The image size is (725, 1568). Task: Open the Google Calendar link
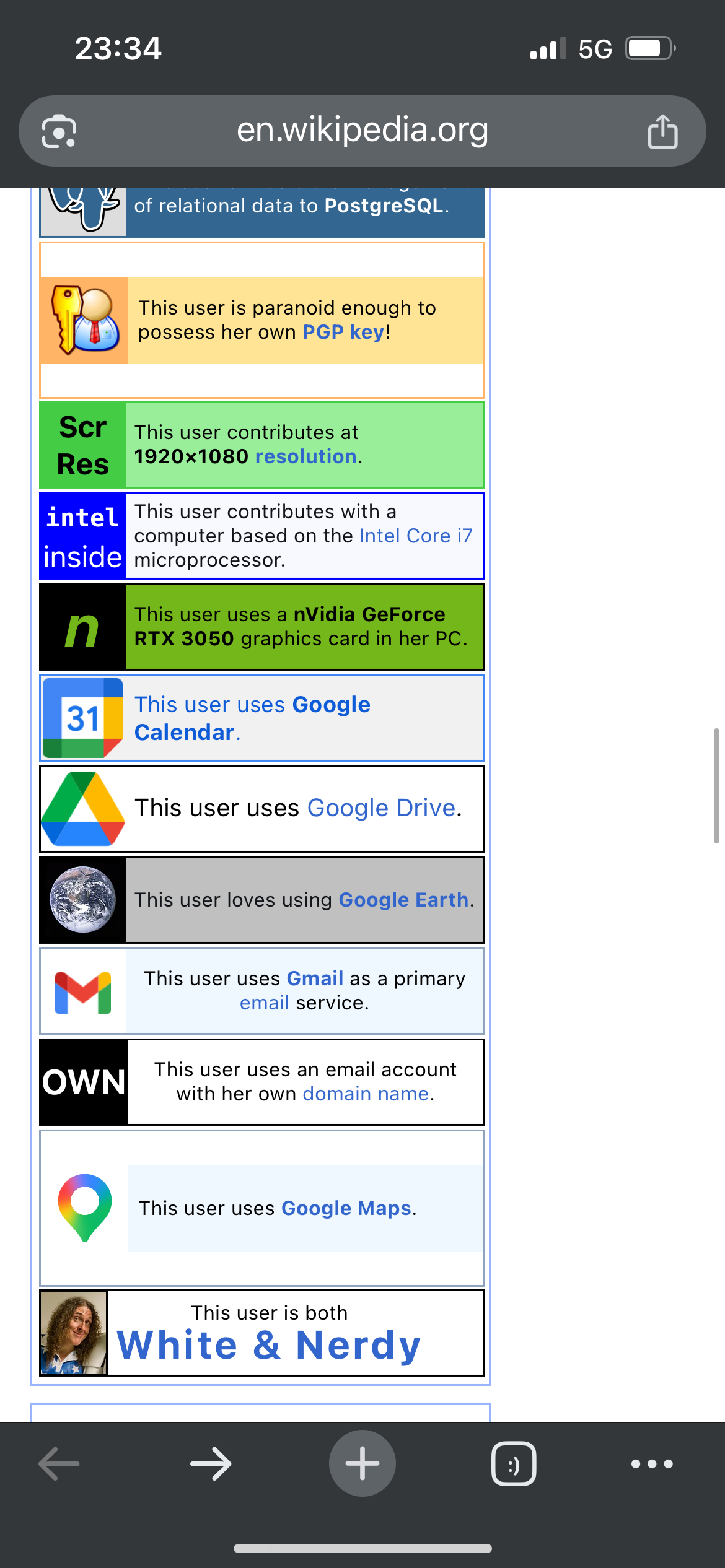pyautogui.click(x=252, y=718)
